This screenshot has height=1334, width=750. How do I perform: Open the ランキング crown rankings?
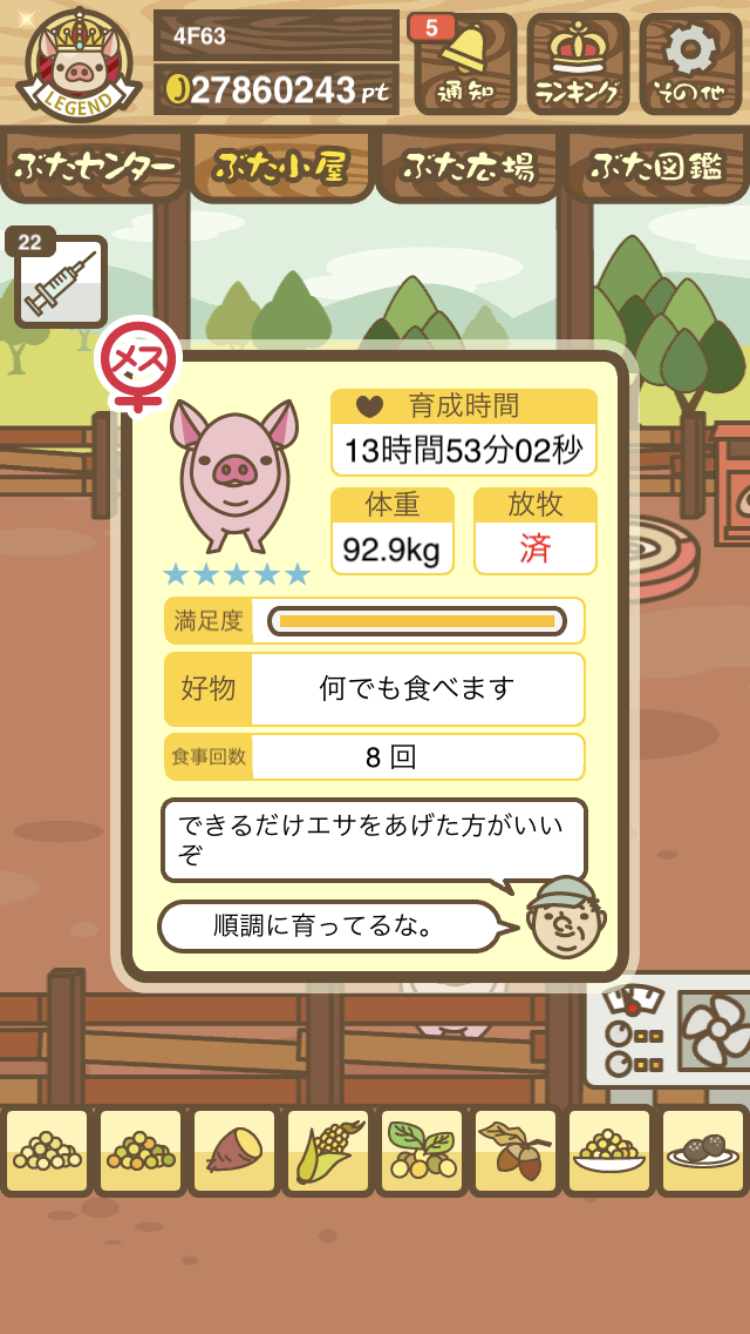point(578,65)
